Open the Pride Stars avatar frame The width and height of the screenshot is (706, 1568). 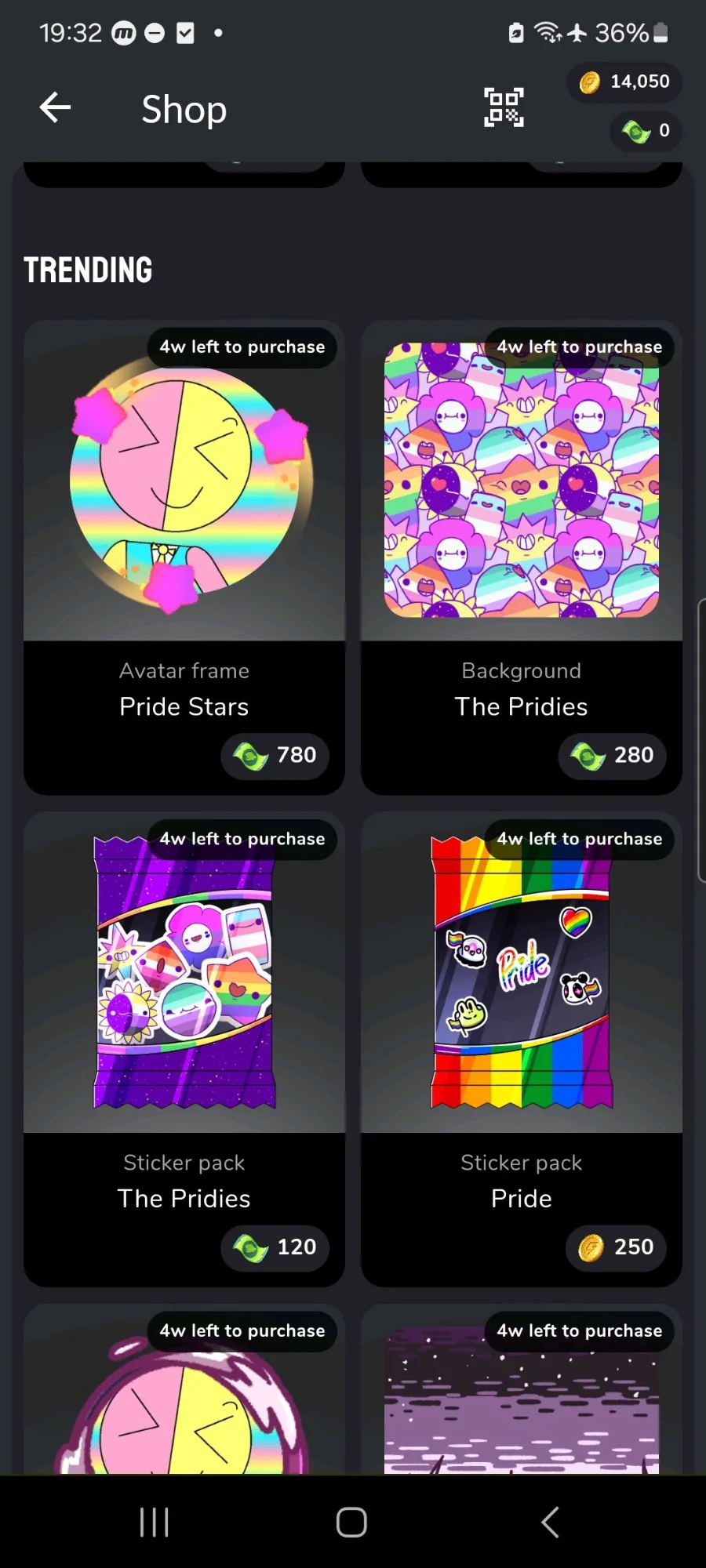184,557
